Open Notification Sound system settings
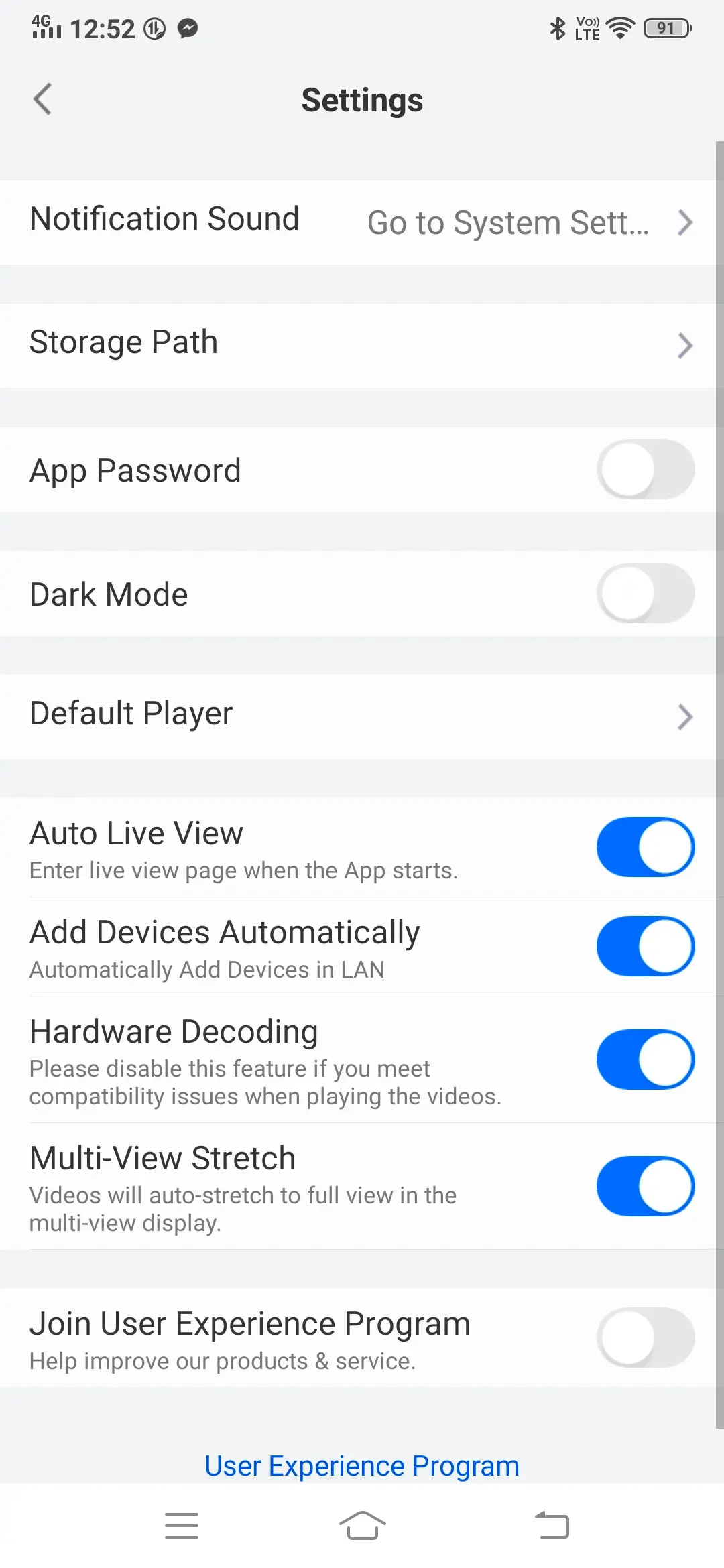 coord(362,222)
